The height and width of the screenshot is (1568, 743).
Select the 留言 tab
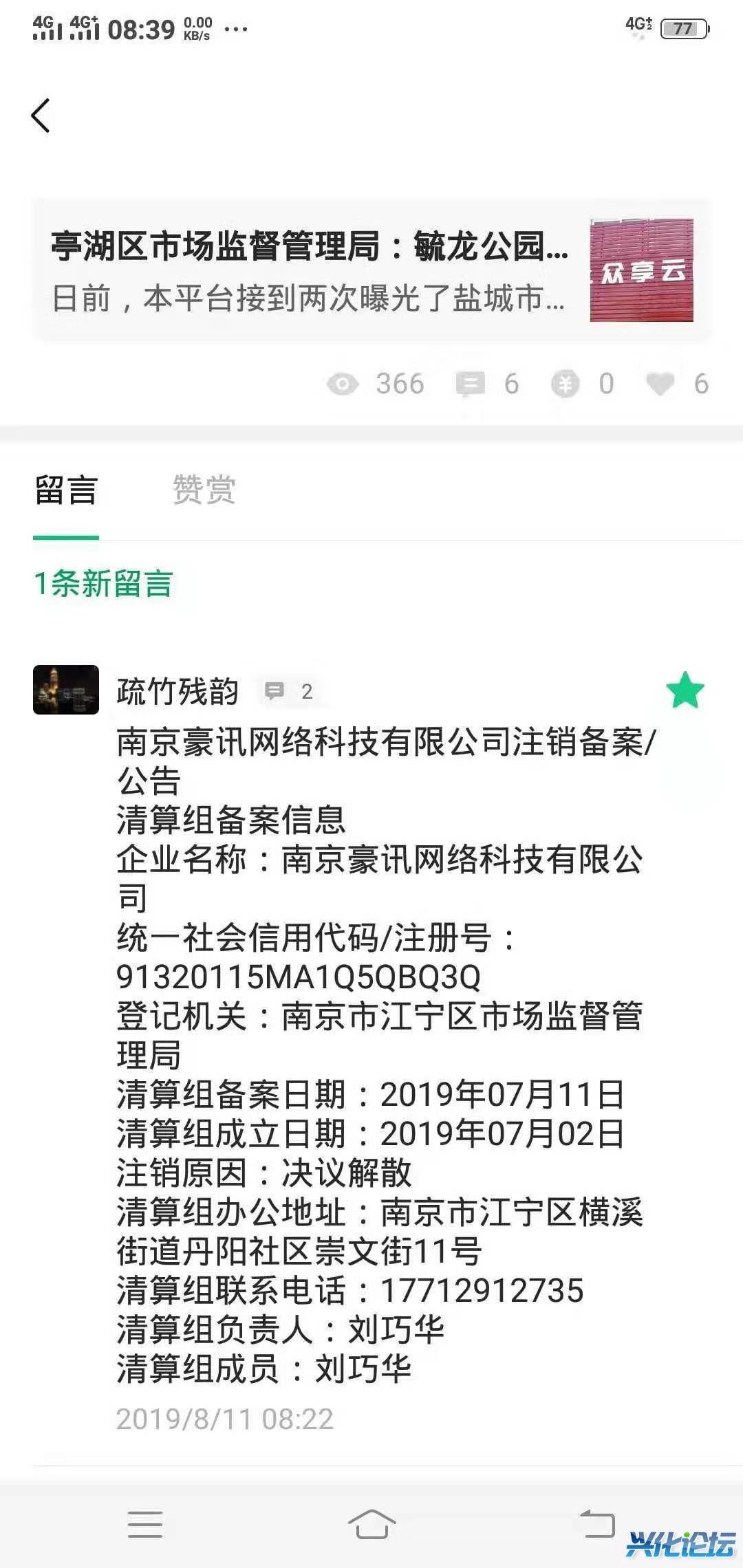(x=66, y=490)
